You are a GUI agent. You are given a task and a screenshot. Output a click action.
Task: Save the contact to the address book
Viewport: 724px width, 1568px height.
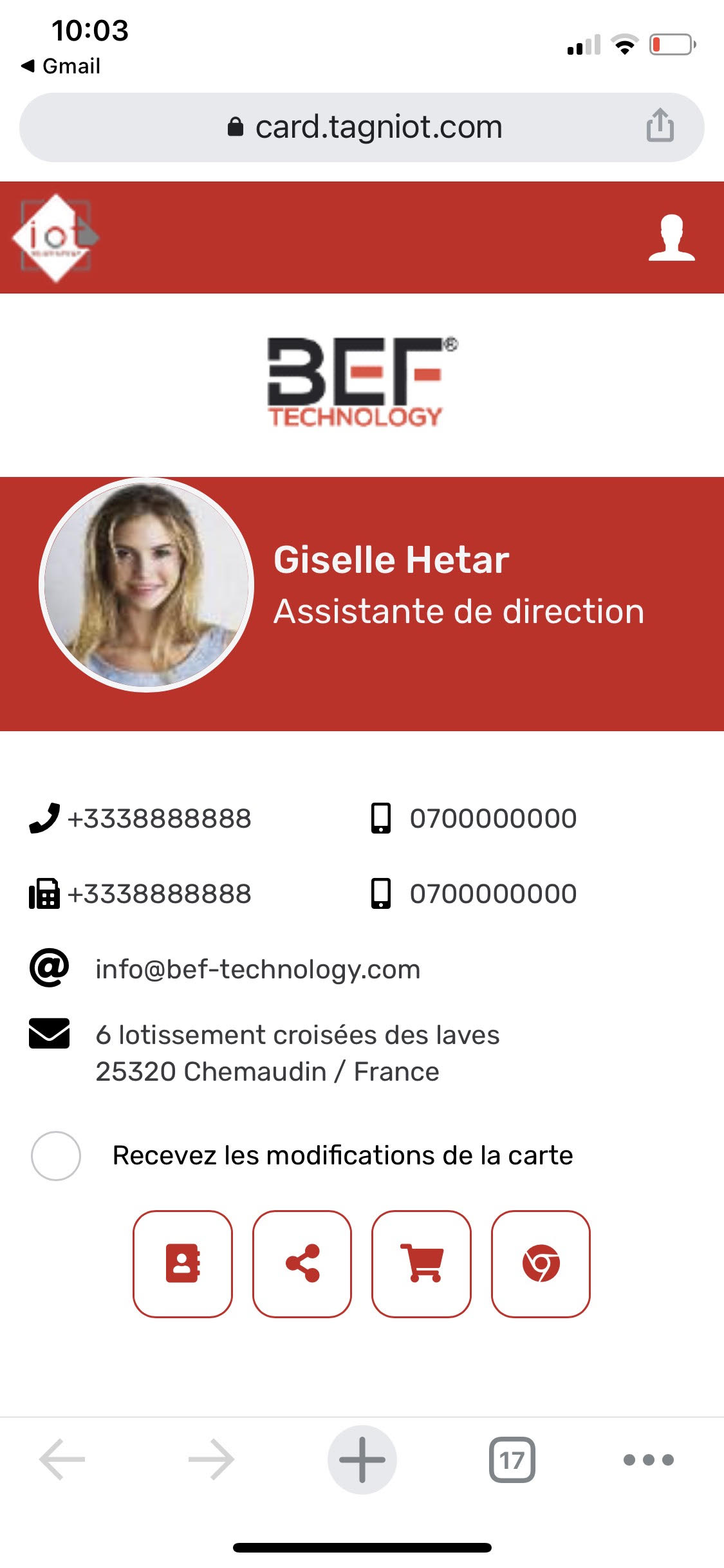point(183,1264)
